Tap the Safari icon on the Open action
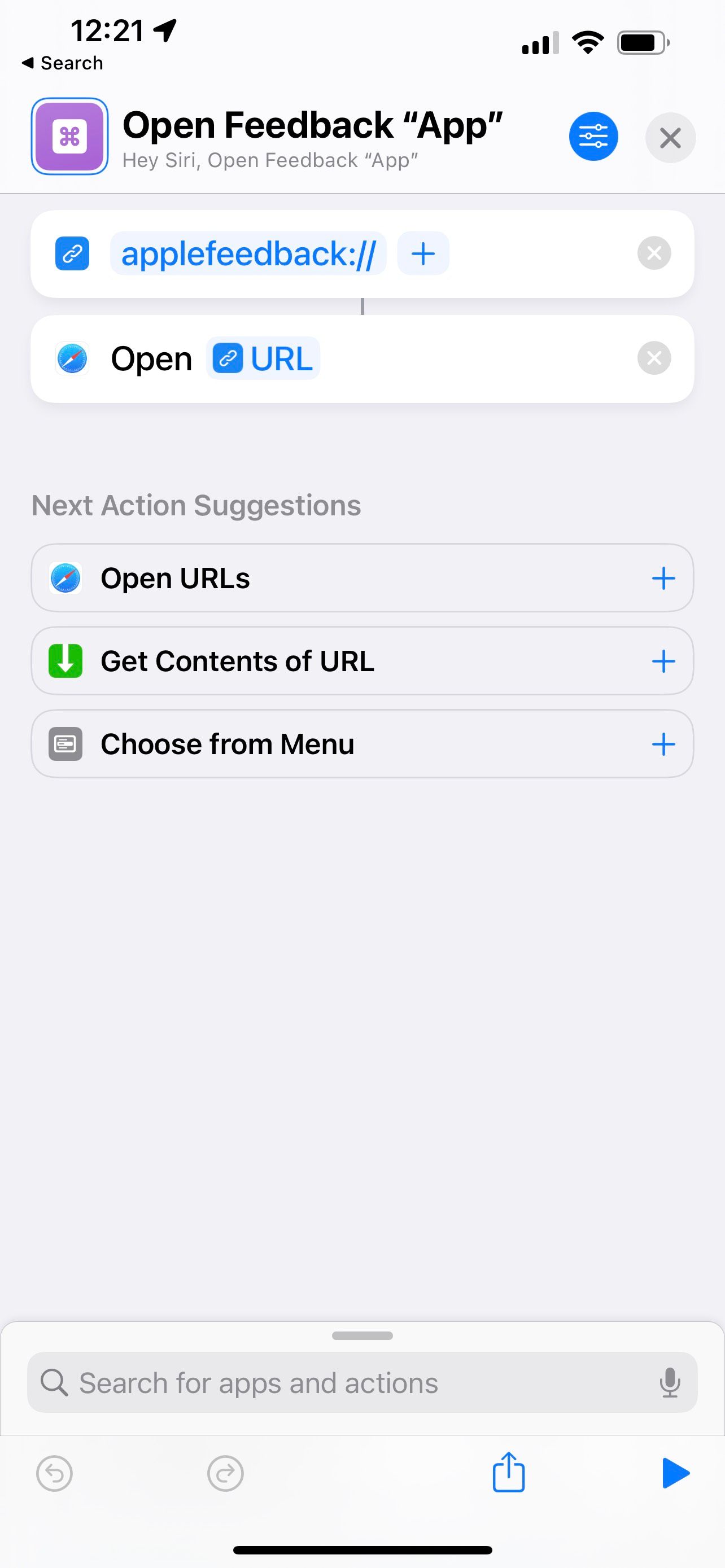Viewport: 725px width, 1568px height. coord(72,358)
